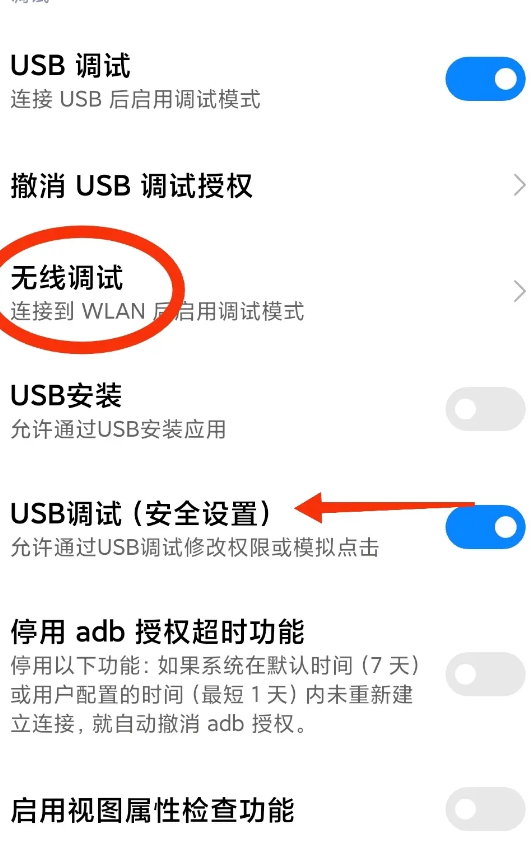Enable 停用 adb 授权超时功能
Viewport: 531px width, 865px height.
point(485,674)
